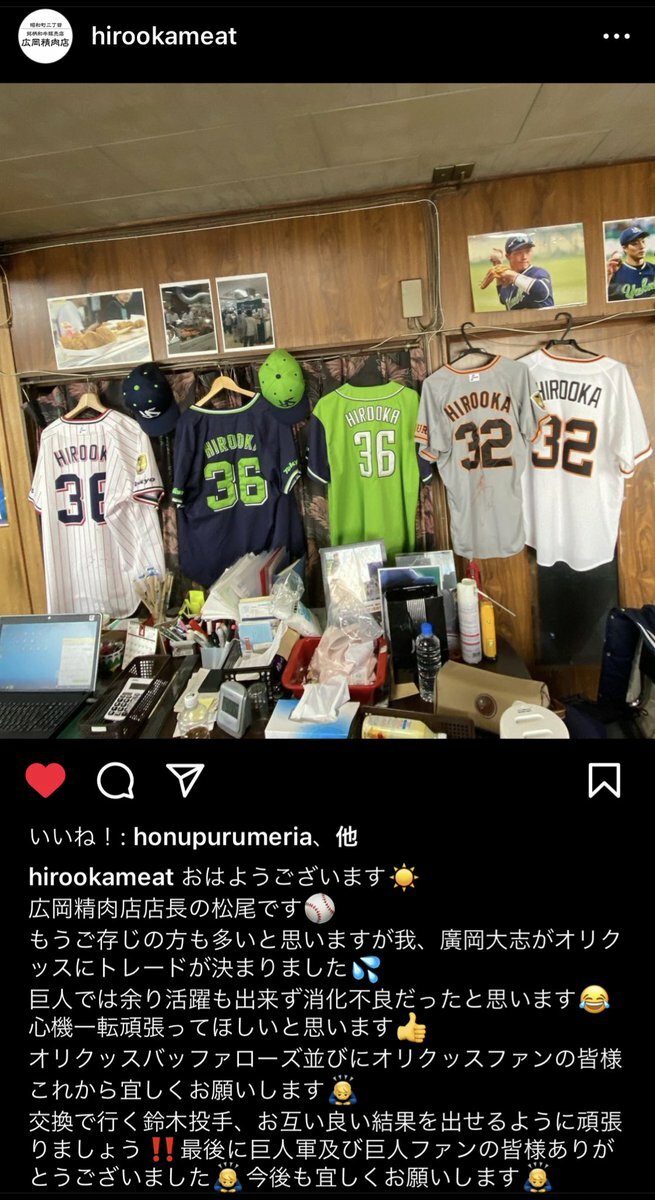Tap the jerseys photo in the post
The width and height of the screenshot is (655, 1200).
pyautogui.click(x=327, y=411)
